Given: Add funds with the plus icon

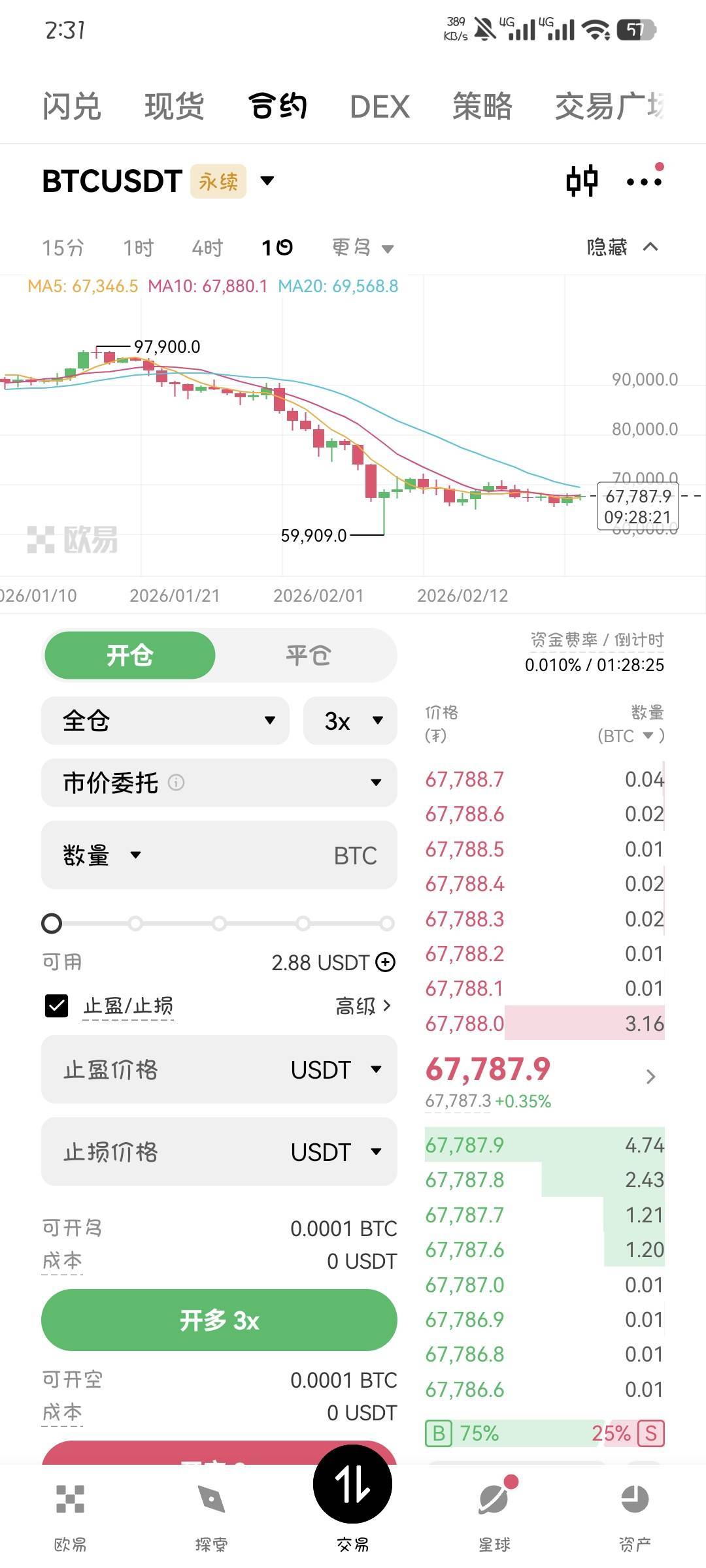Looking at the screenshot, I should pos(386,962).
